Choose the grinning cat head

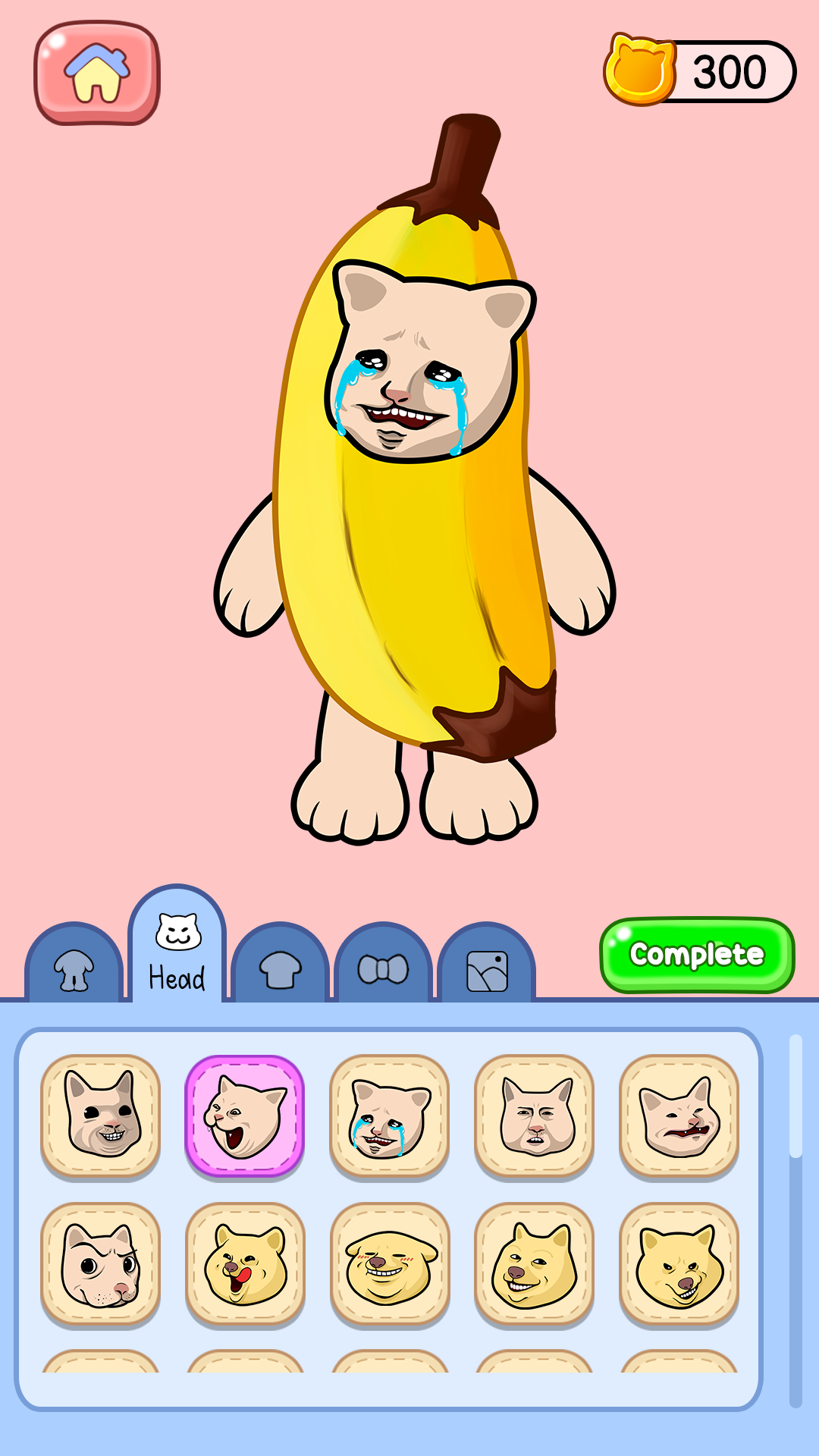101,1116
